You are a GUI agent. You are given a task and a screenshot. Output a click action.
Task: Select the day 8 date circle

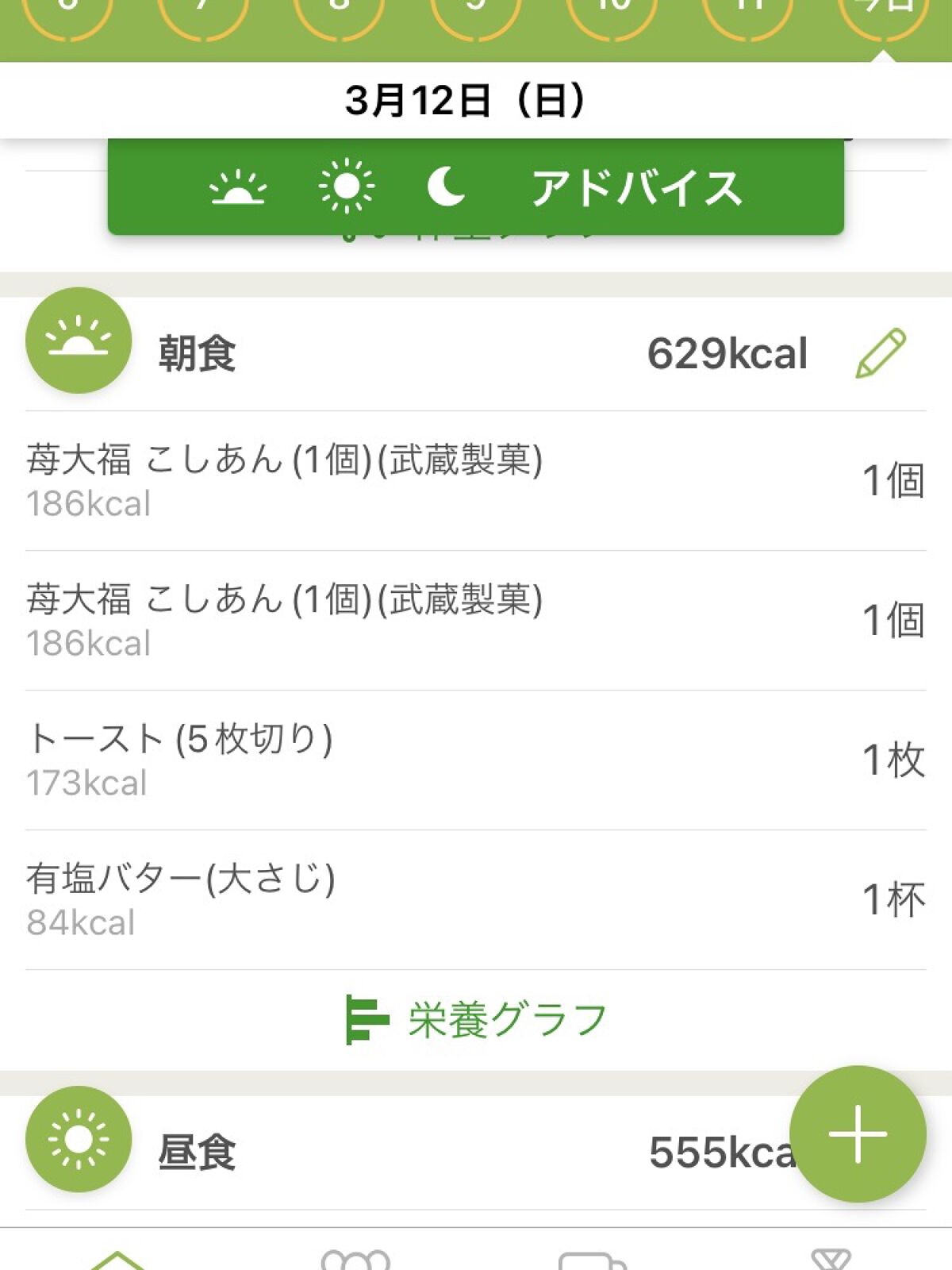click(x=337, y=10)
